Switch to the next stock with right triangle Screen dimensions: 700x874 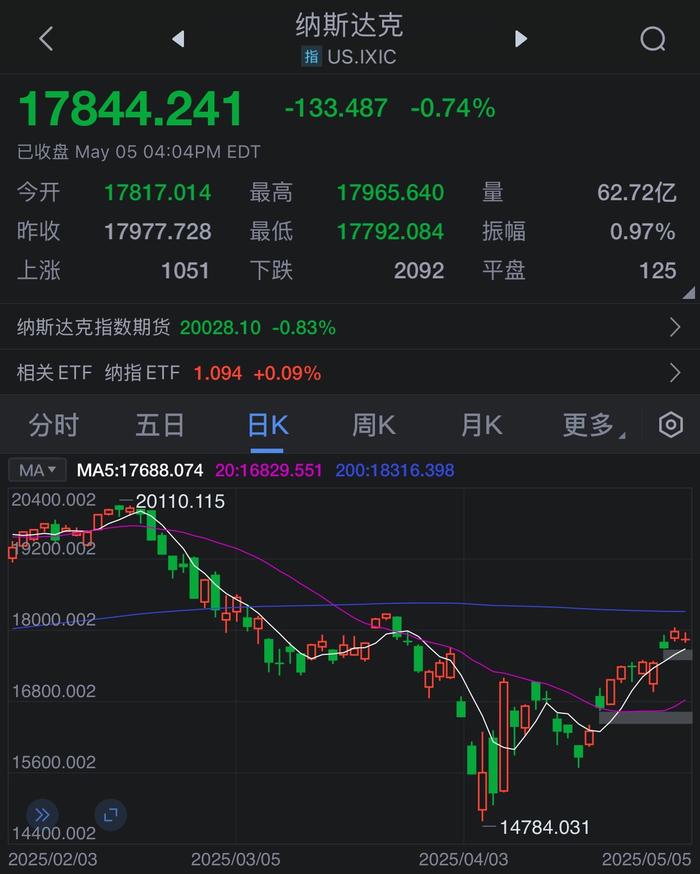tap(521, 39)
